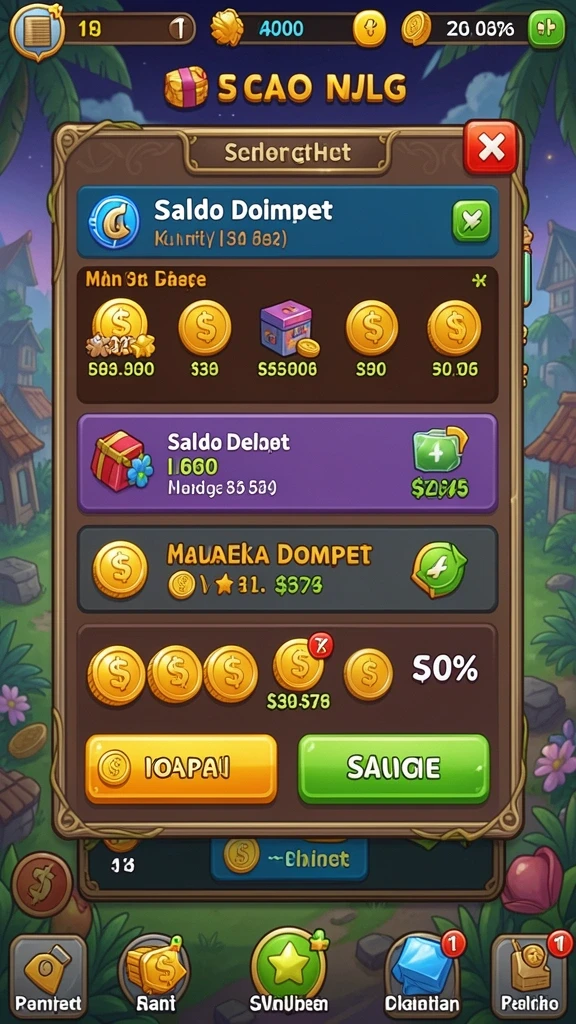Image resolution: width=576 pixels, height=1024 pixels.
Task: Open the profile avatar in top corner
Action: [37, 31]
